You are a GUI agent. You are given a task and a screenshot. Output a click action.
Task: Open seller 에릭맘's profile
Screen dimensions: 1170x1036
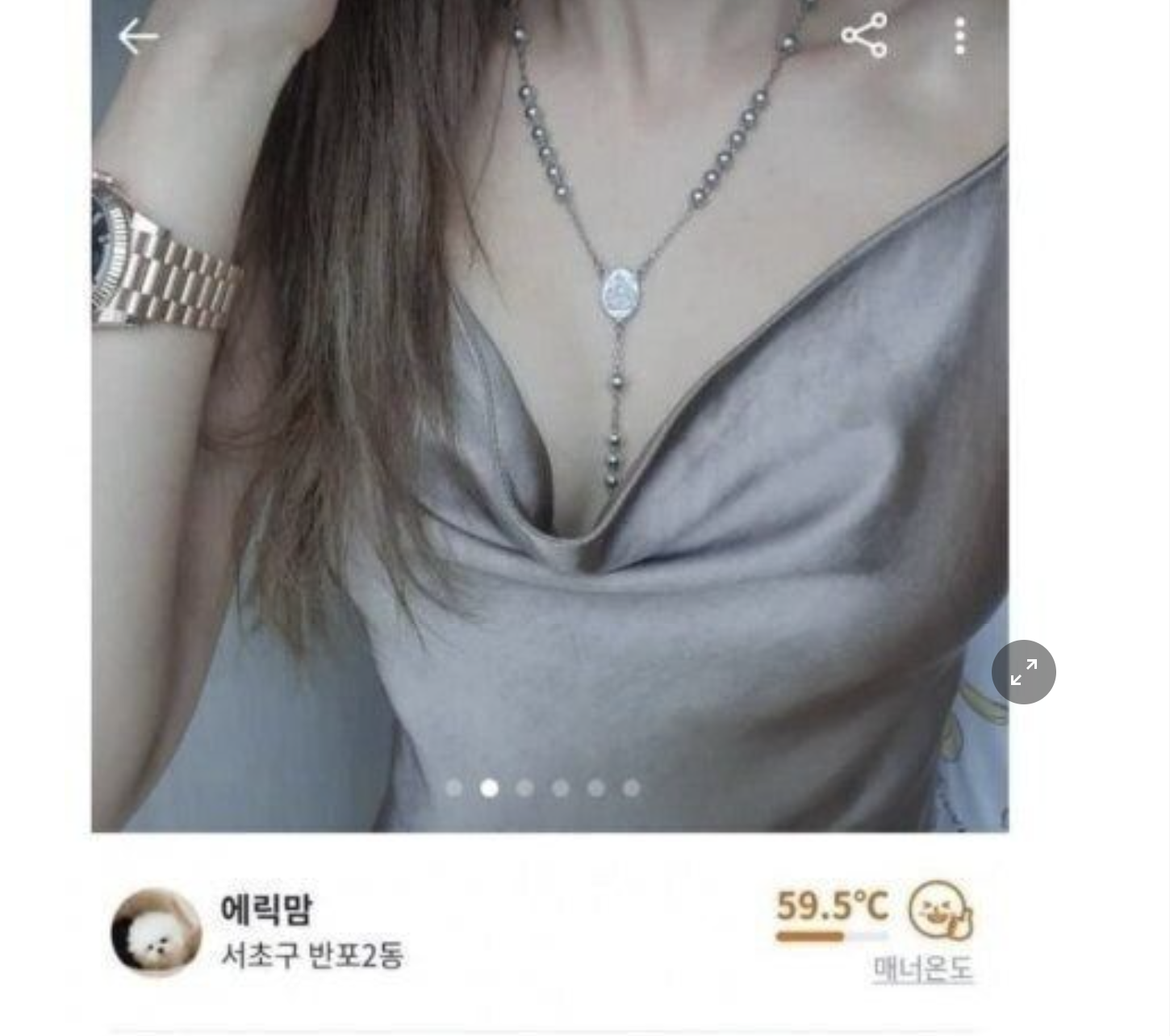156,932
